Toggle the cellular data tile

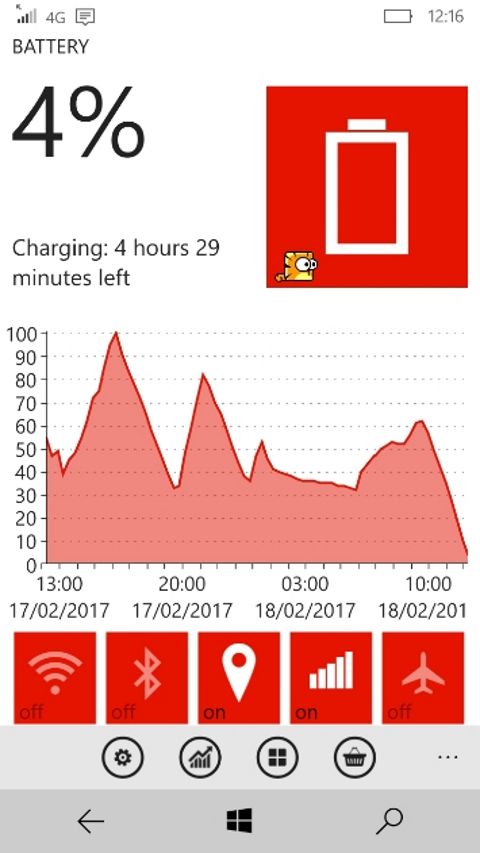pos(331,677)
